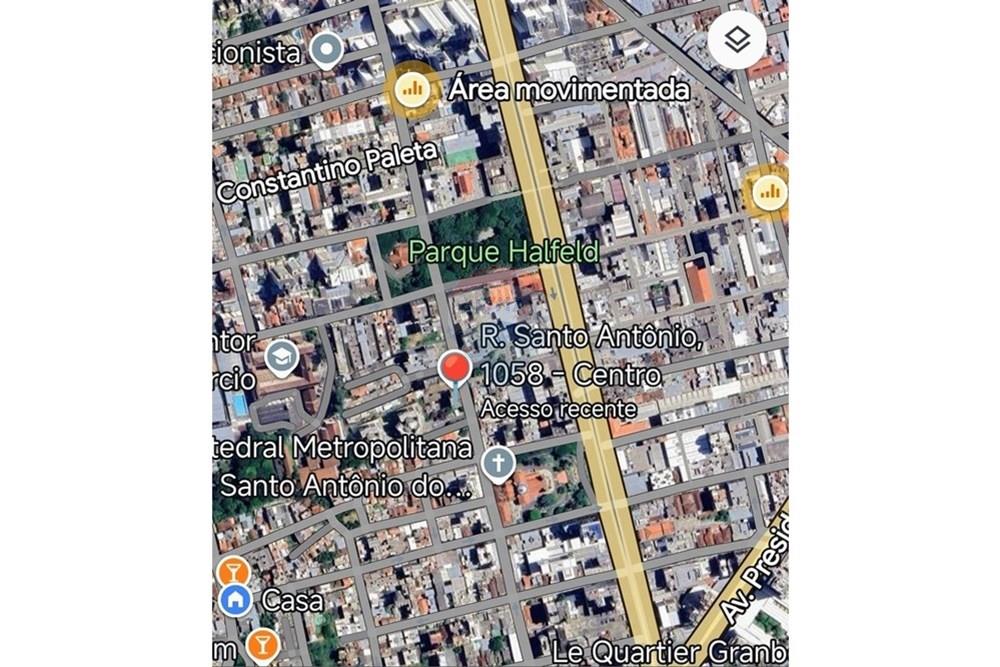Image resolution: width=1000 pixels, height=667 pixels.
Task: Open the map layers button
Action: pos(737,41)
